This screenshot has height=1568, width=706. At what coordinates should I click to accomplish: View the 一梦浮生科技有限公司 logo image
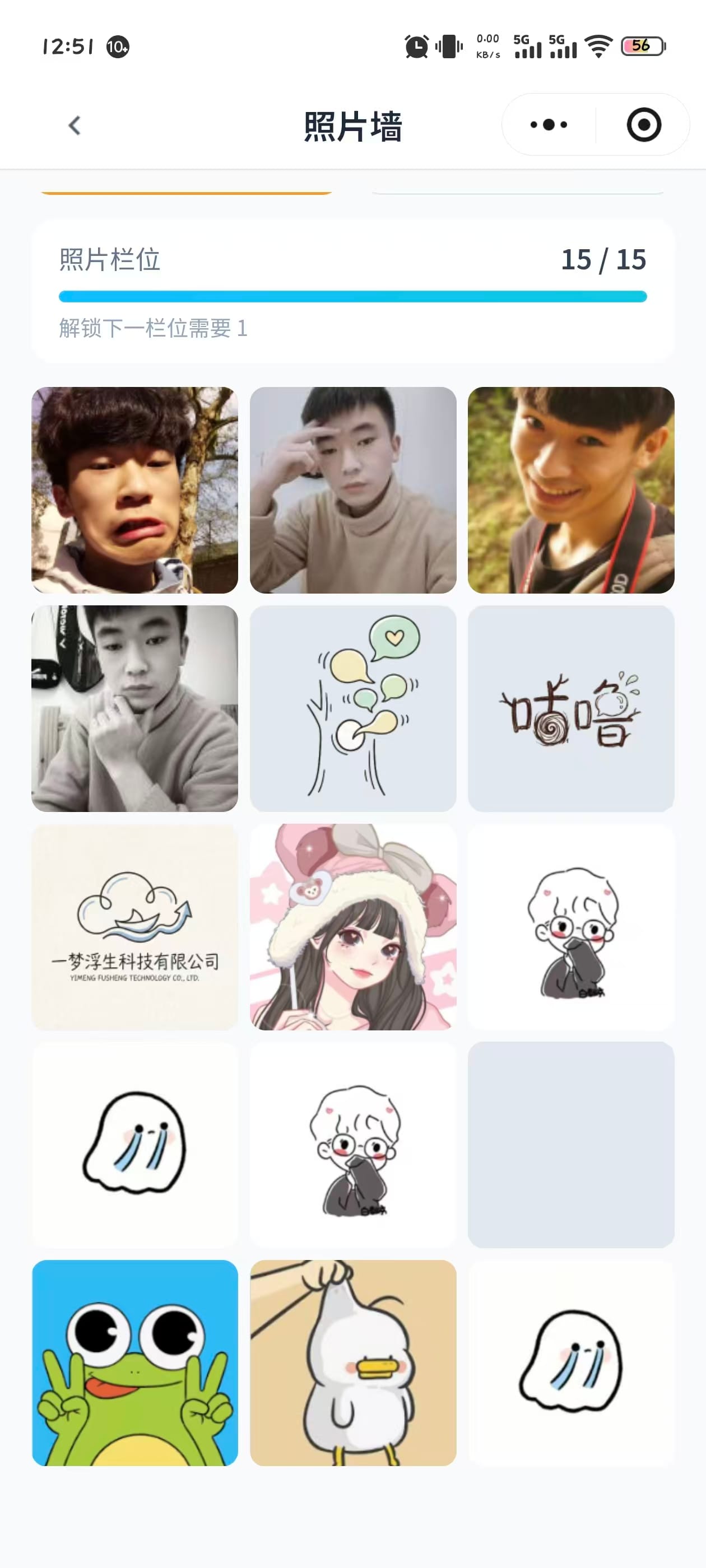point(134,926)
